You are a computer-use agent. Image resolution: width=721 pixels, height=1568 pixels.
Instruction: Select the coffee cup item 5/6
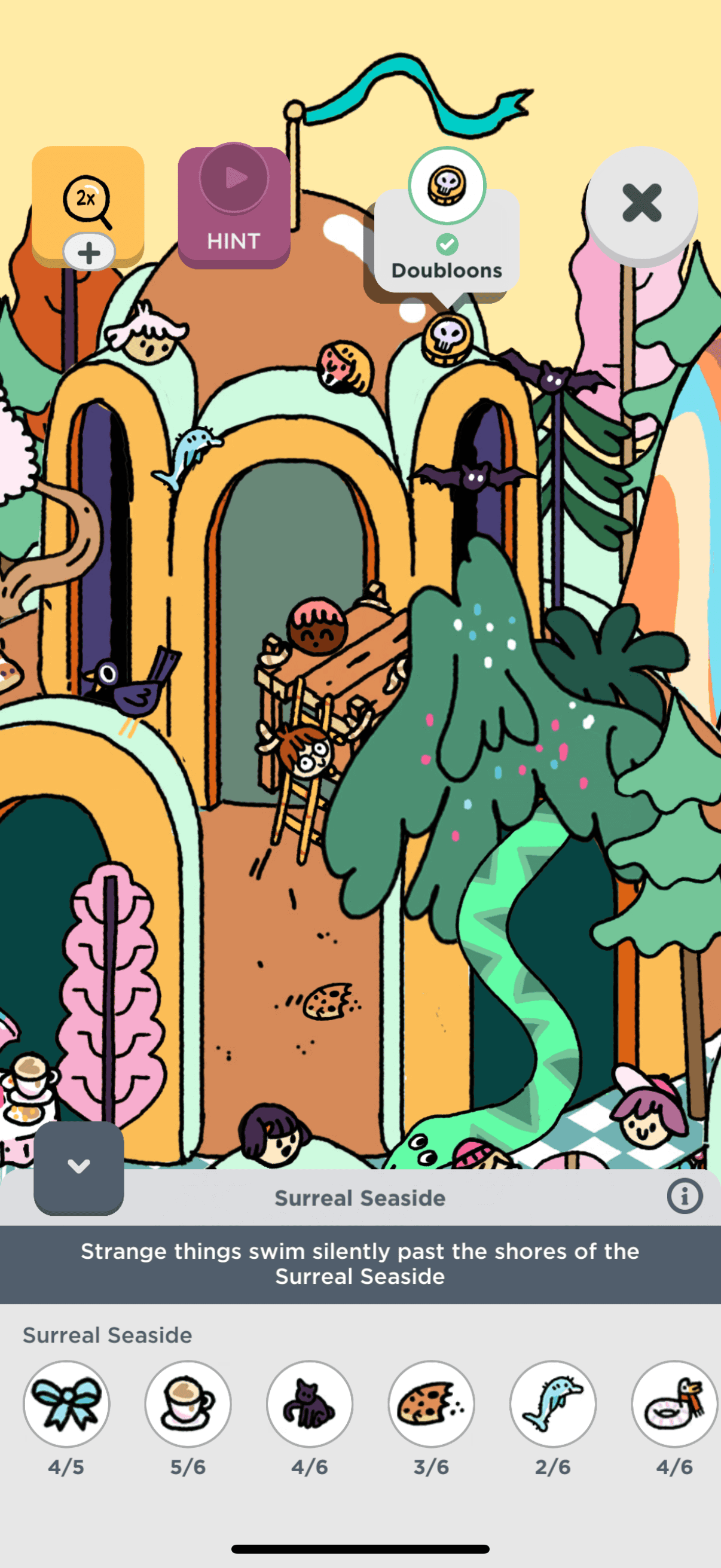[x=188, y=1404]
